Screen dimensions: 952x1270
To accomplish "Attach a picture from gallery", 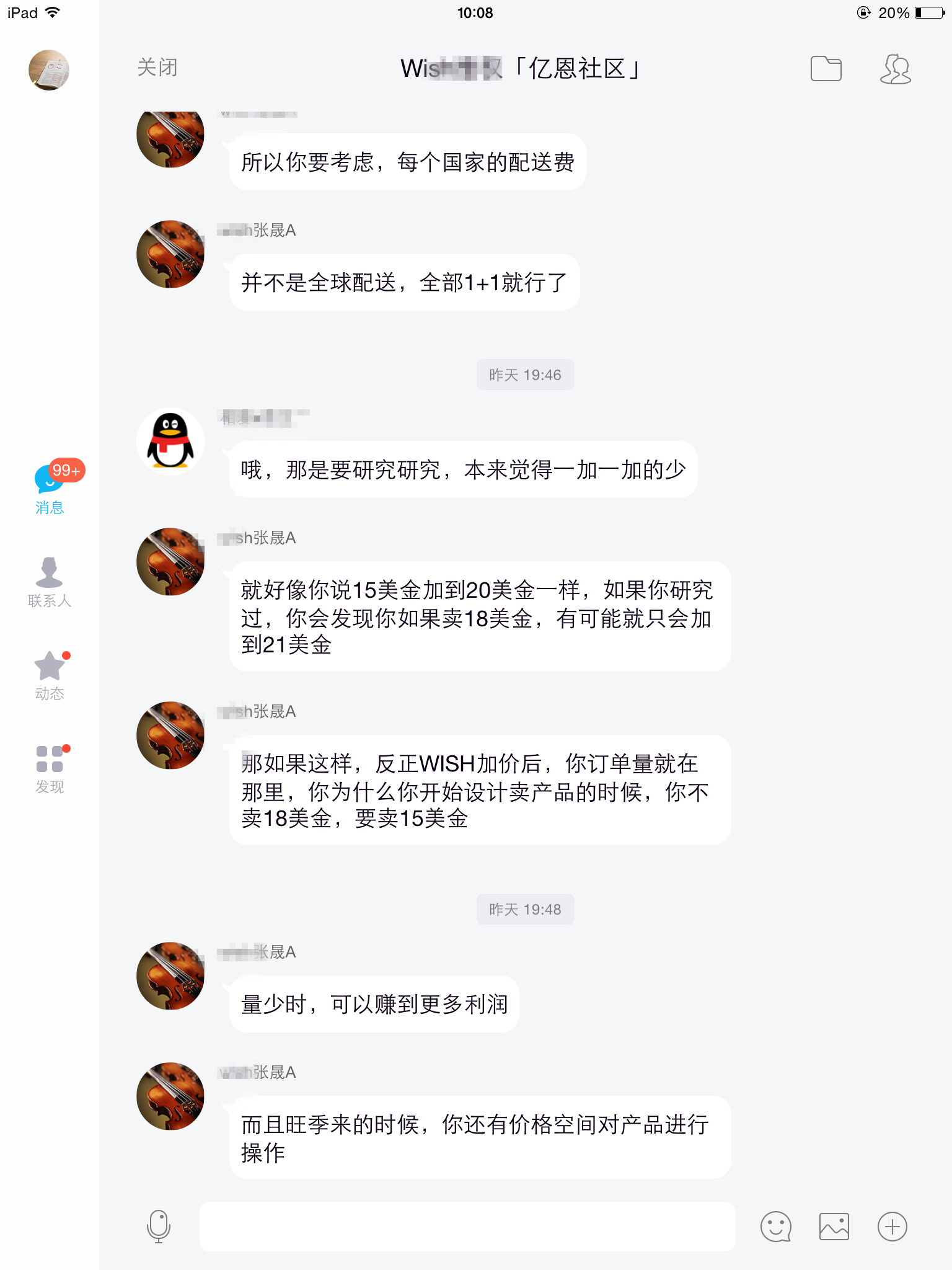I will tap(834, 1226).
